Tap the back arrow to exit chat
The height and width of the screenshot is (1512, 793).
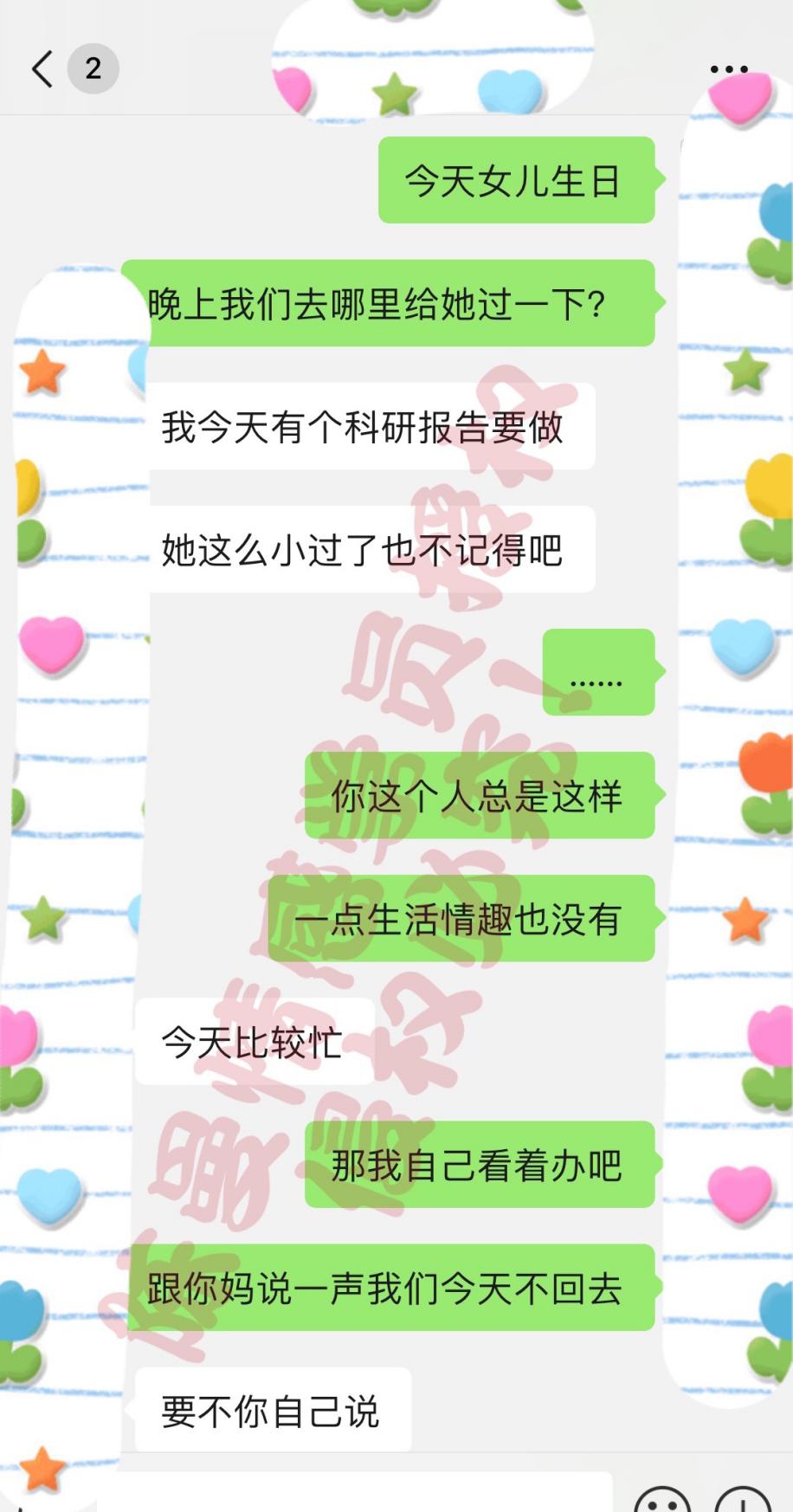(x=42, y=68)
